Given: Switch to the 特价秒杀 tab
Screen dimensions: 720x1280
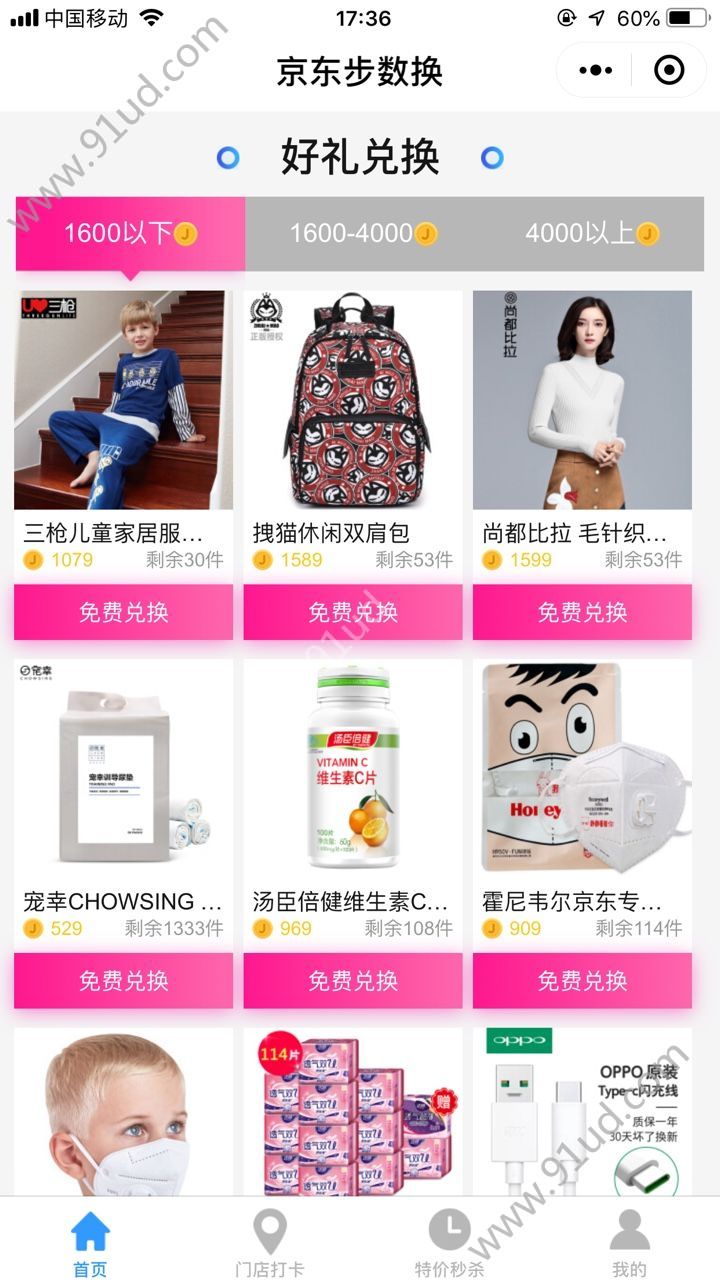Looking at the screenshot, I should [449, 1242].
